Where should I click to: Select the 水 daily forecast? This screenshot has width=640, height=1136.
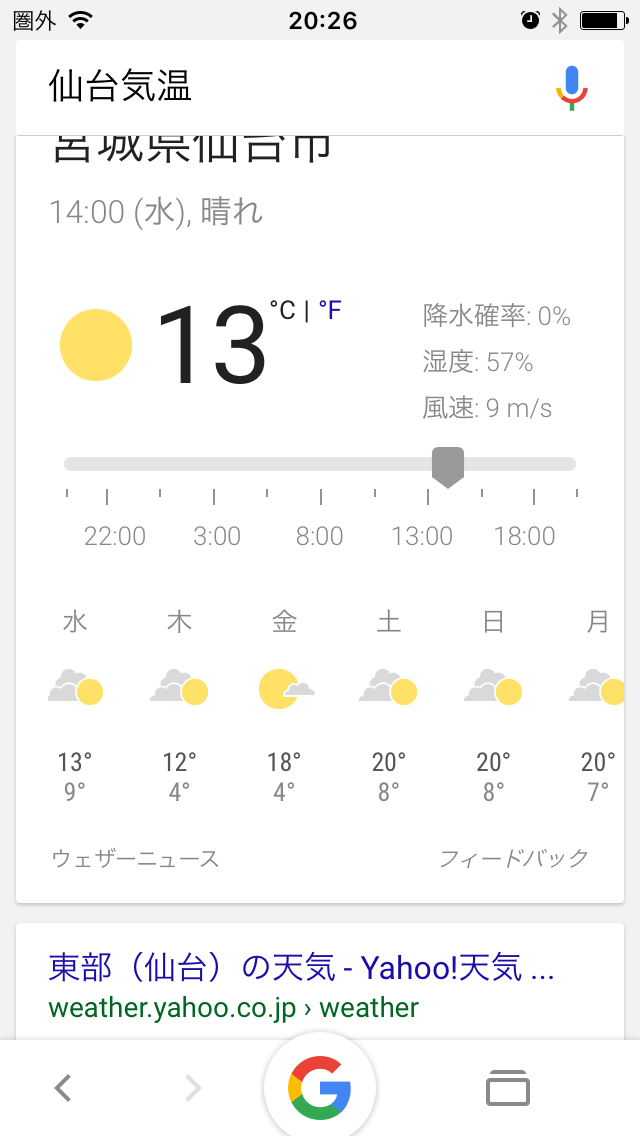(x=76, y=705)
